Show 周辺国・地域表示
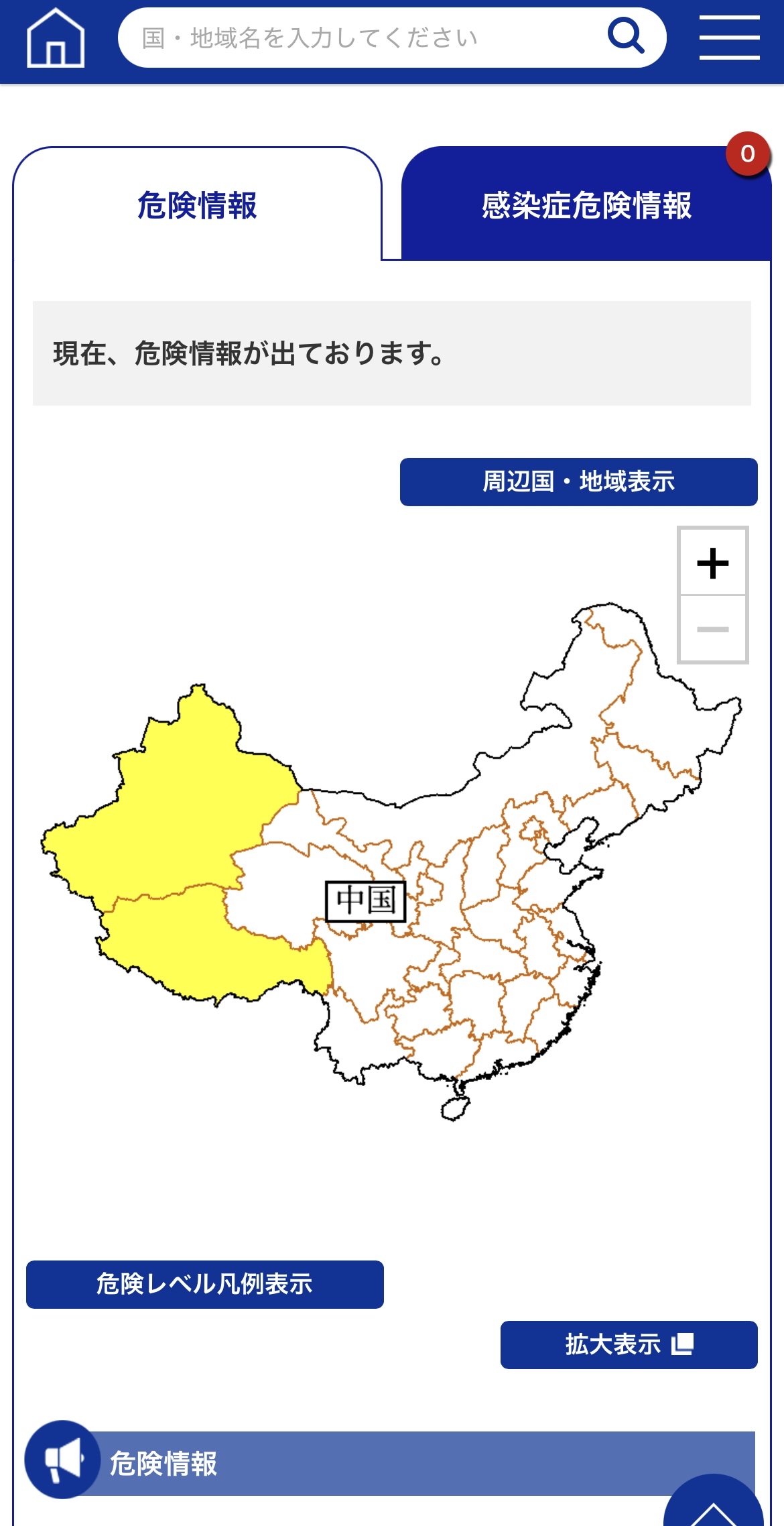784x1526 pixels. (x=578, y=481)
